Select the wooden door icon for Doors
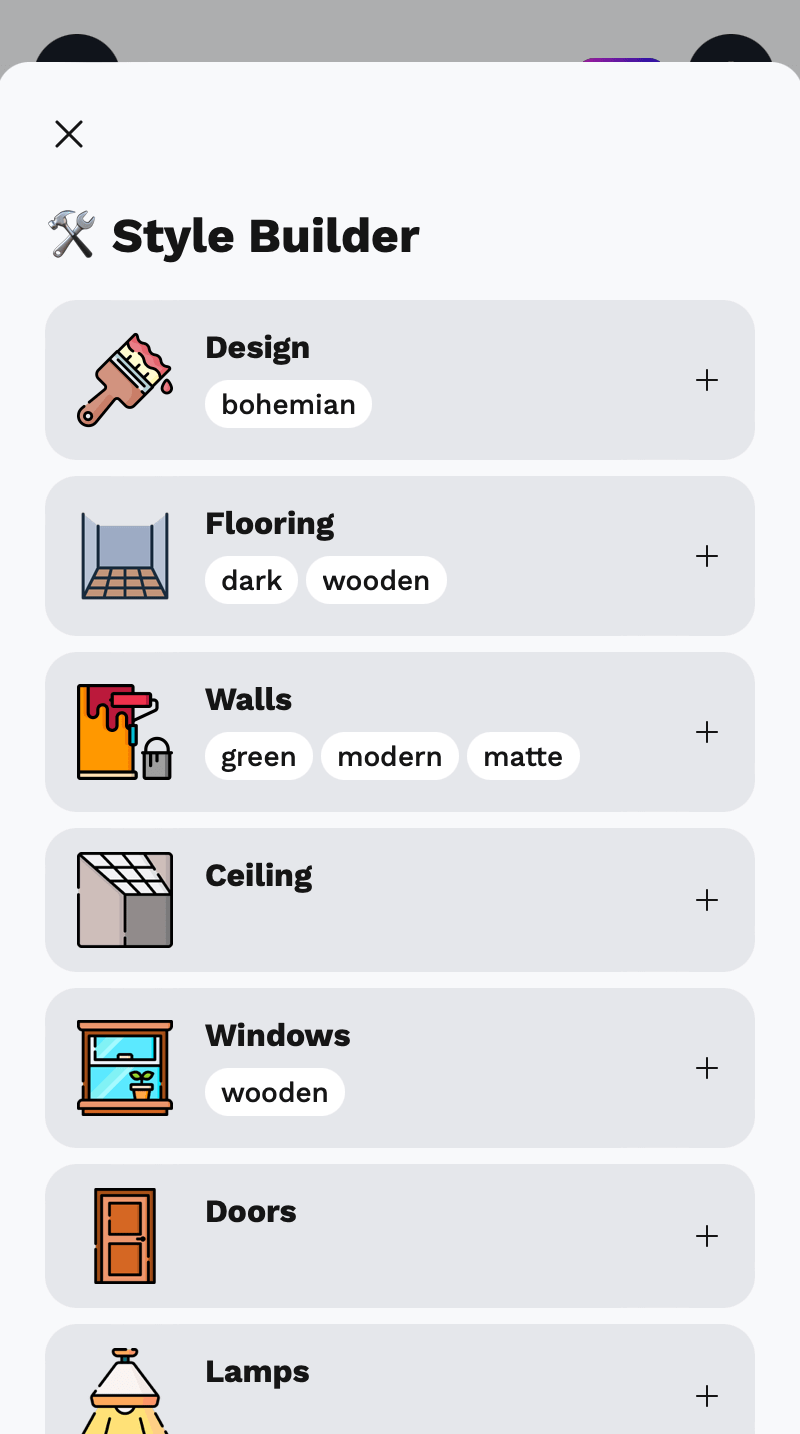This screenshot has width=800, height=1434. pyautogui.click(x=124, y=1236)
